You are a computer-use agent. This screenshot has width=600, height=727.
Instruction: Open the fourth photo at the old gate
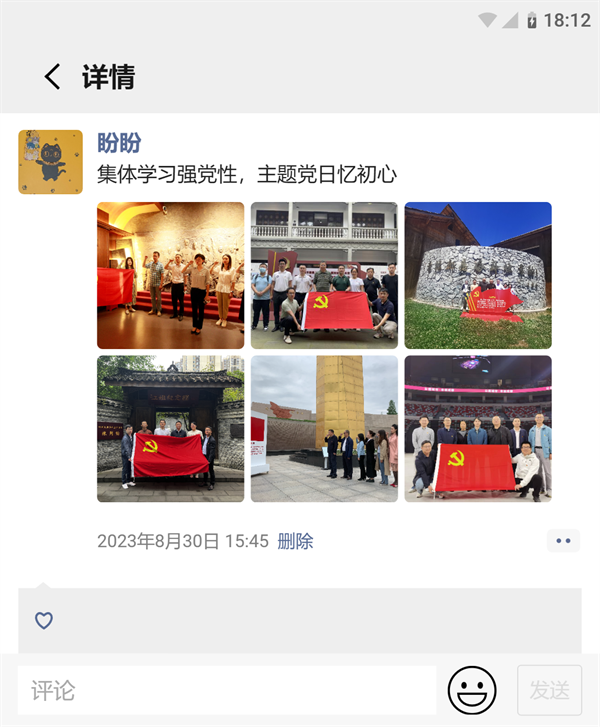[170, 428]
